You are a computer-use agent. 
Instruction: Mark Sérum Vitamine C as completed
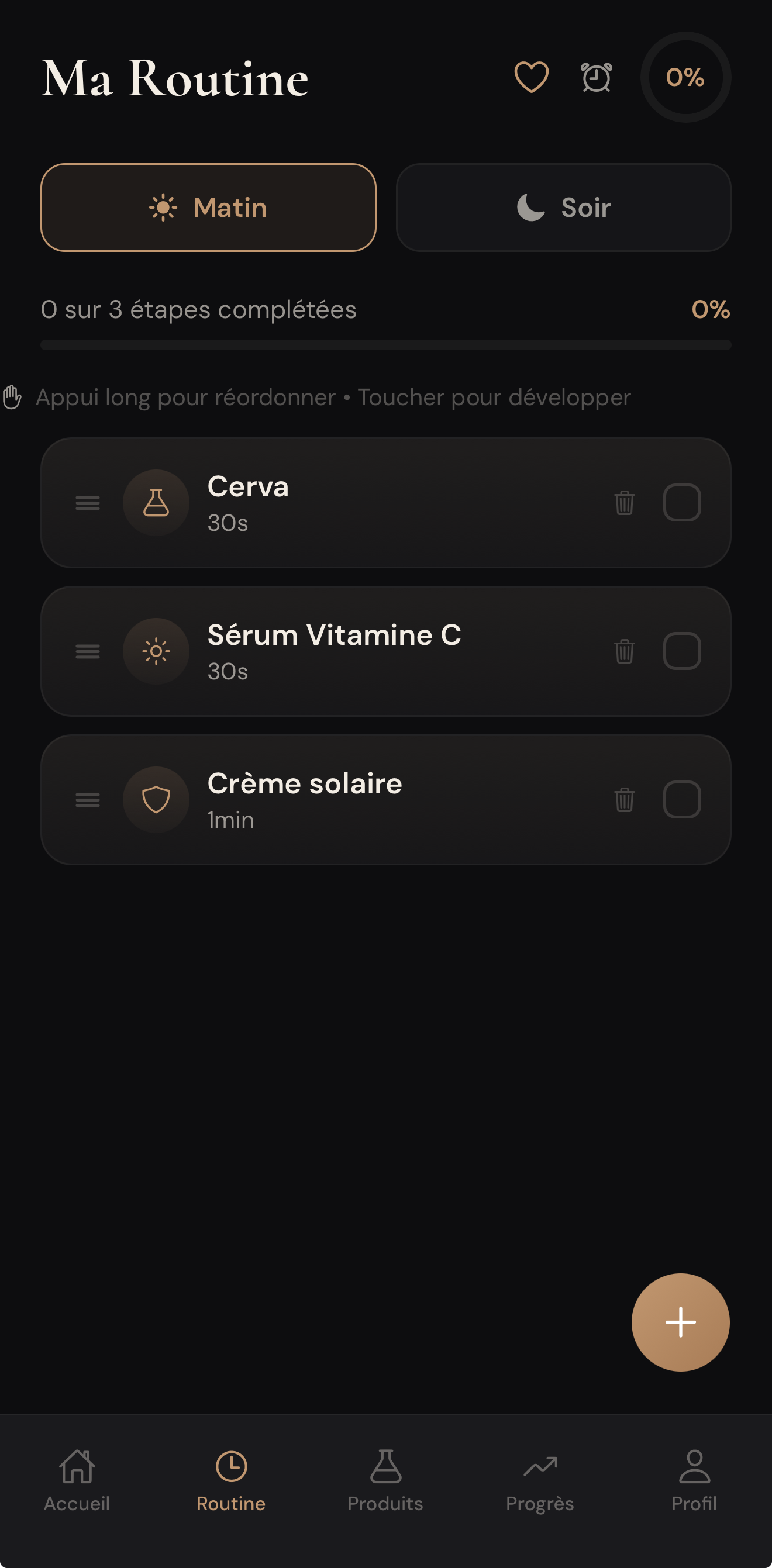tap(681, 651)
